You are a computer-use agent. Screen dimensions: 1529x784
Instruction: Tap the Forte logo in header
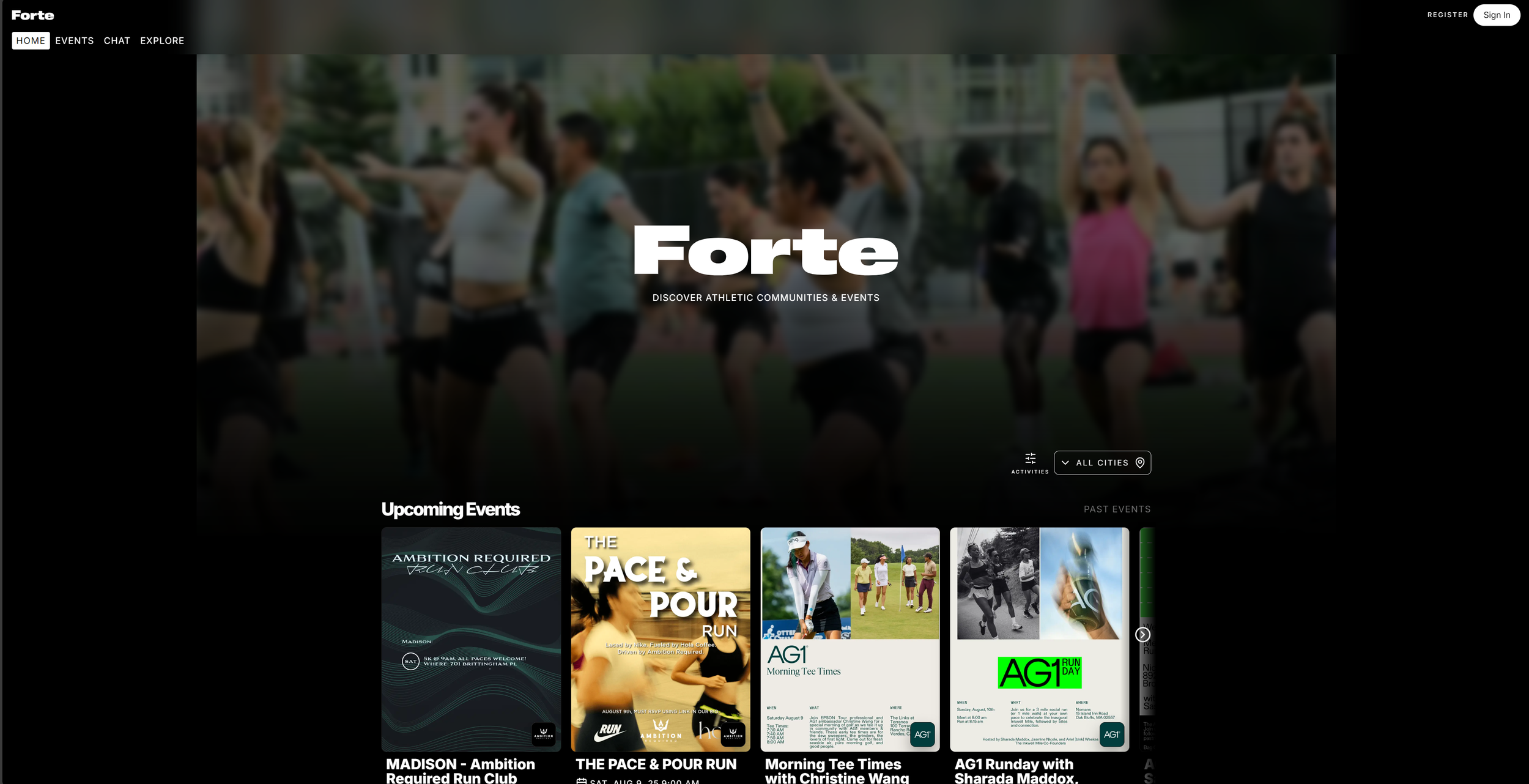pyautogui.click(x=33, y=15)
